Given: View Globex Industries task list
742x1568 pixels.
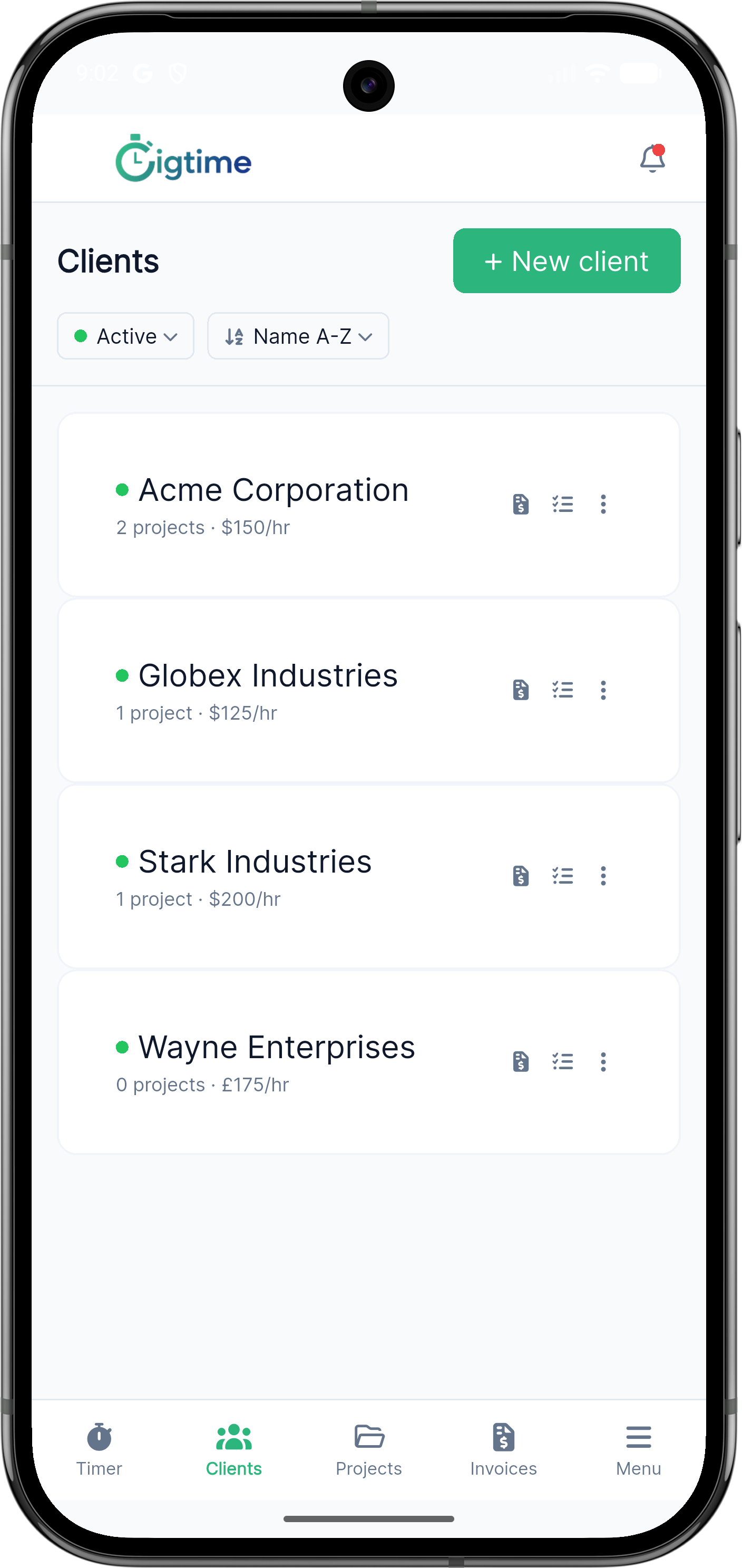Looking at the screenshot, I should pos(563,690).
